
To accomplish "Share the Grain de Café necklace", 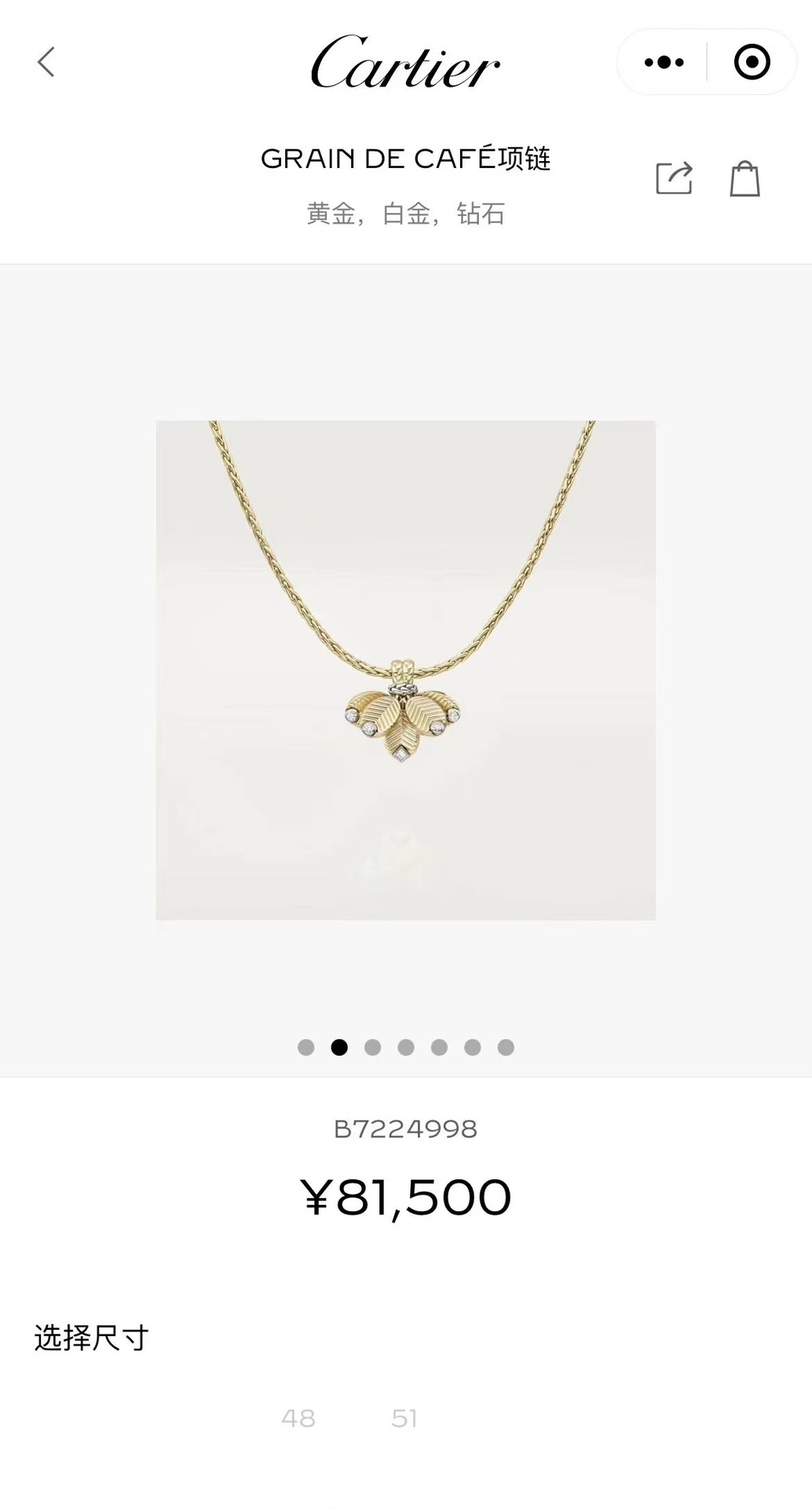I will (x=674, y=178).
